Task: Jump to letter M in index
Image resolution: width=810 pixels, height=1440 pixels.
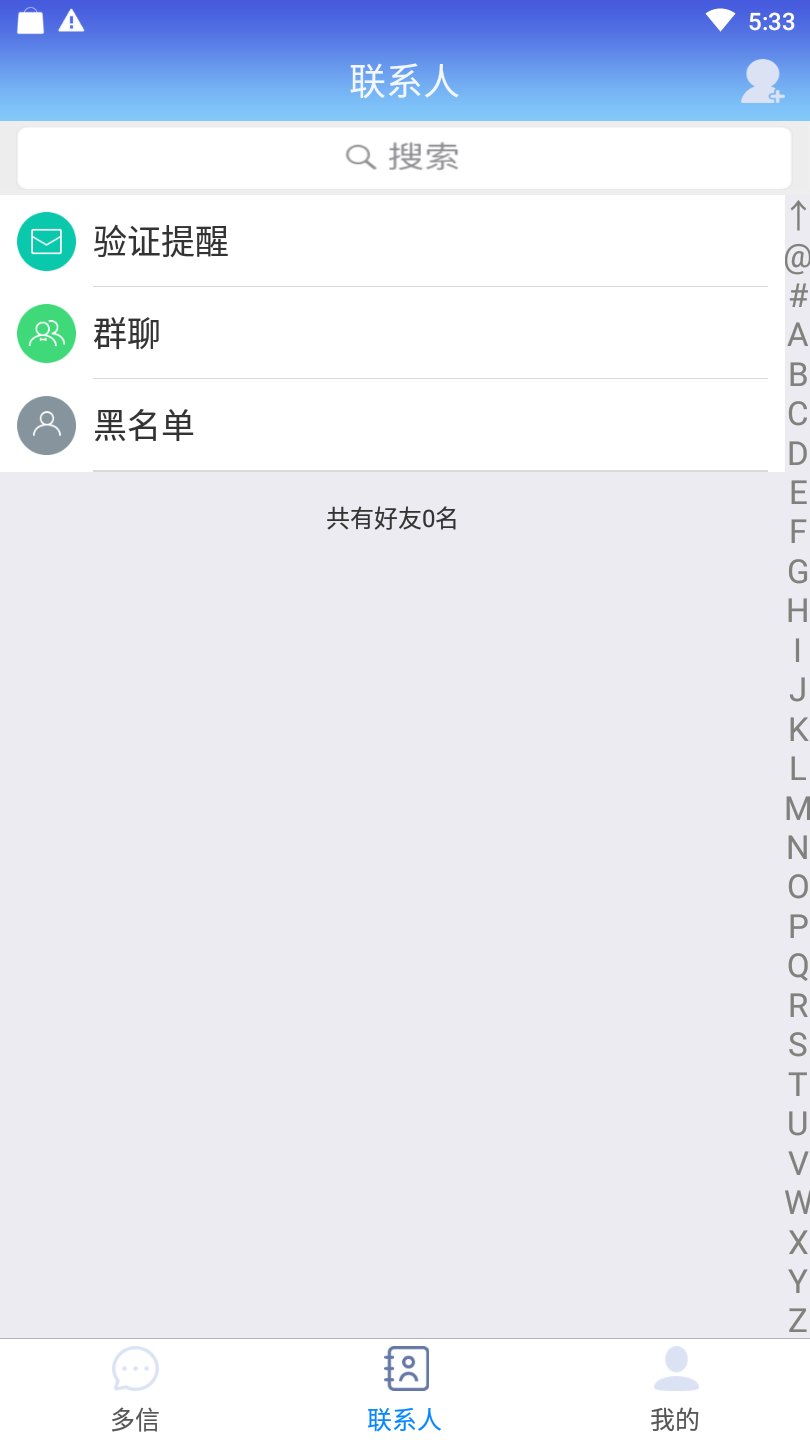Action: click(x=797, y=808)
